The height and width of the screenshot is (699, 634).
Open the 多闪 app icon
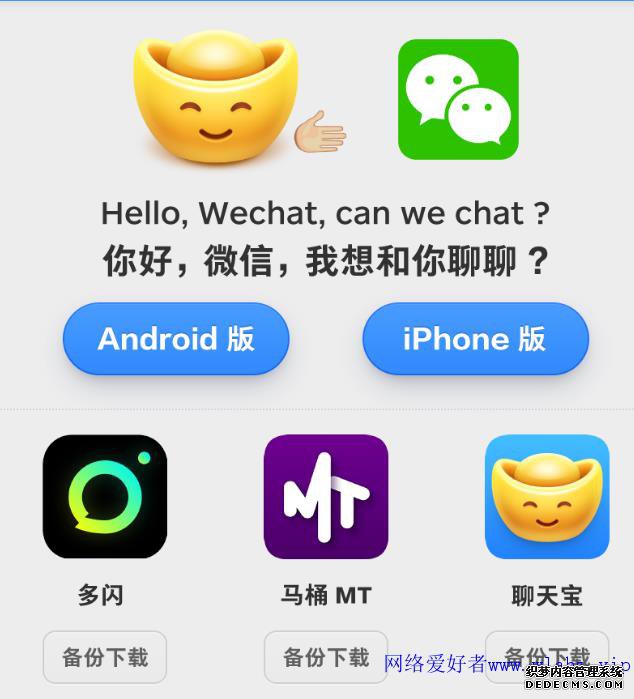pyautogui.click(x=105, y=496)
